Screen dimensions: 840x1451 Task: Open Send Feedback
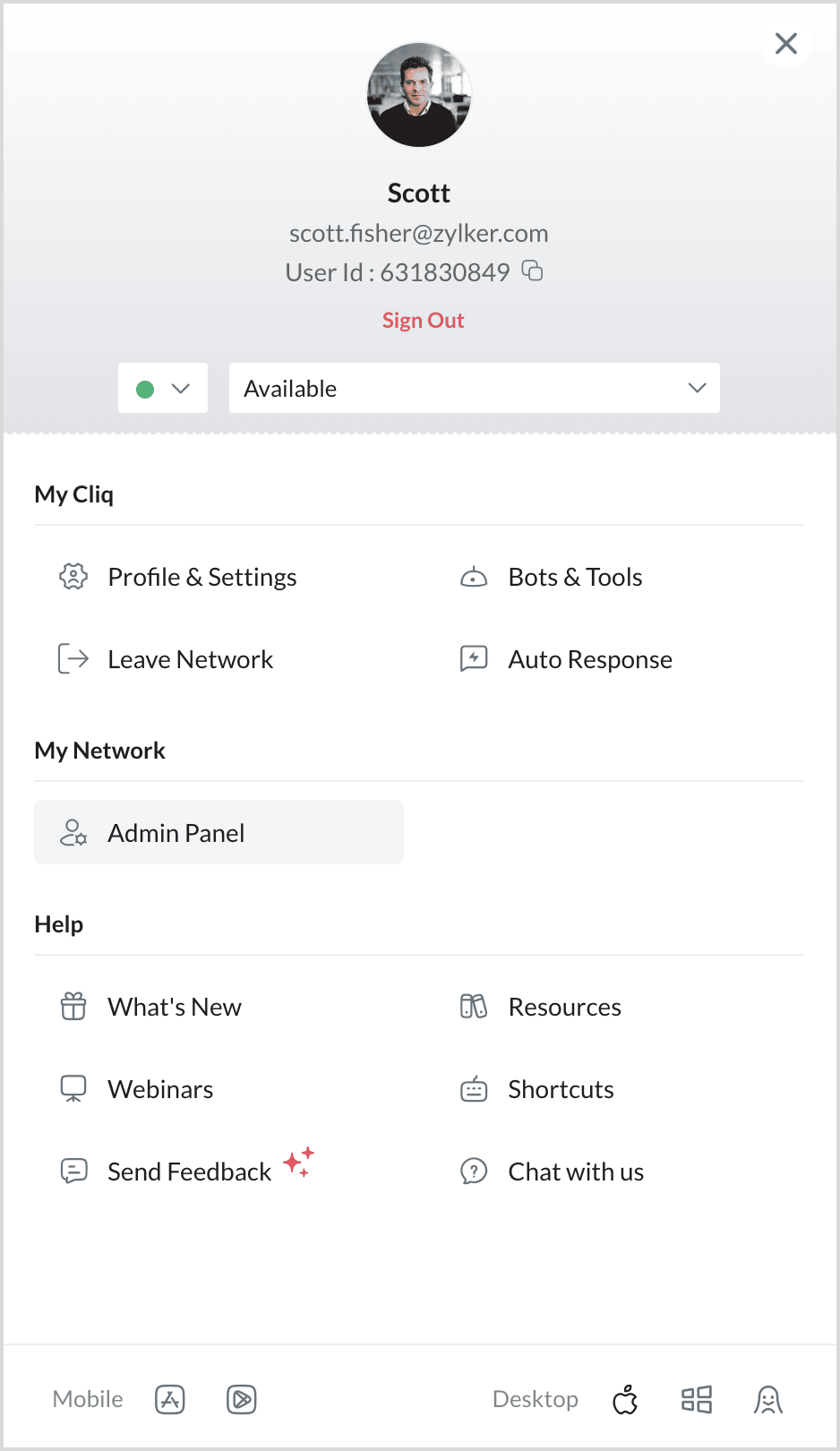point(189,1172)
